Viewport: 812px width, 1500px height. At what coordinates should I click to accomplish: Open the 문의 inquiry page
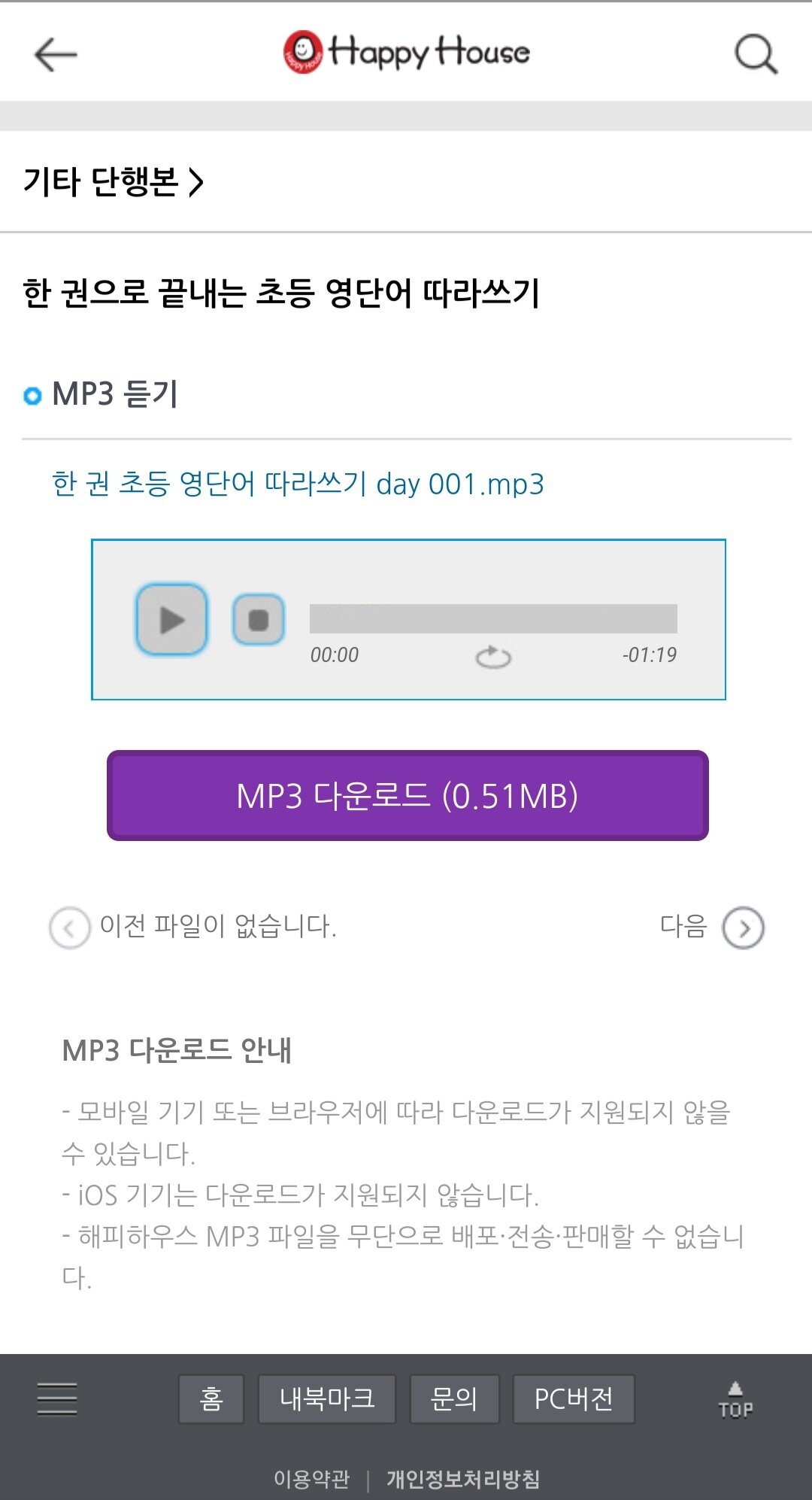pyautogui.click(x=454, y=1399)
